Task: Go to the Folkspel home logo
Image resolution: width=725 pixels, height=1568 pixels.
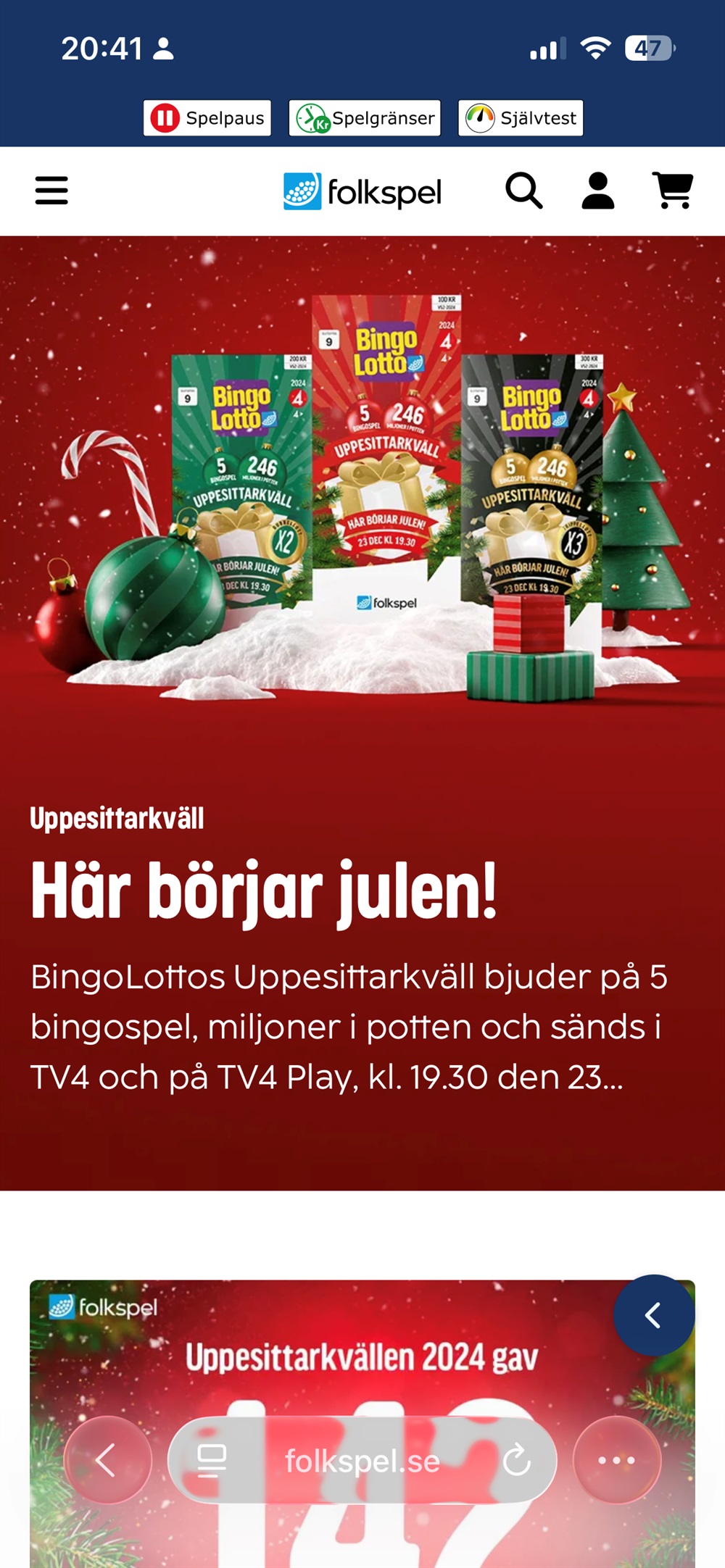Action: pyautogui.click(x=362, y=192)
